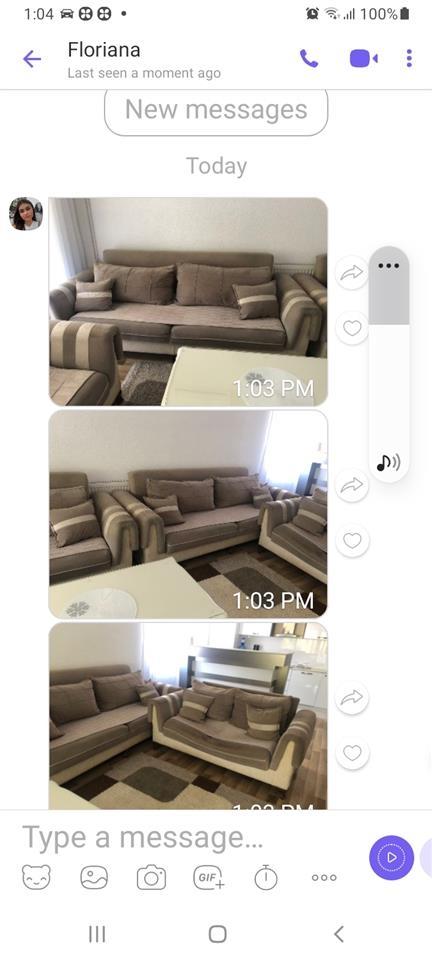This screenshot has width=432, height=960.
Task: Tap the system home button
Action: point(217,934)
